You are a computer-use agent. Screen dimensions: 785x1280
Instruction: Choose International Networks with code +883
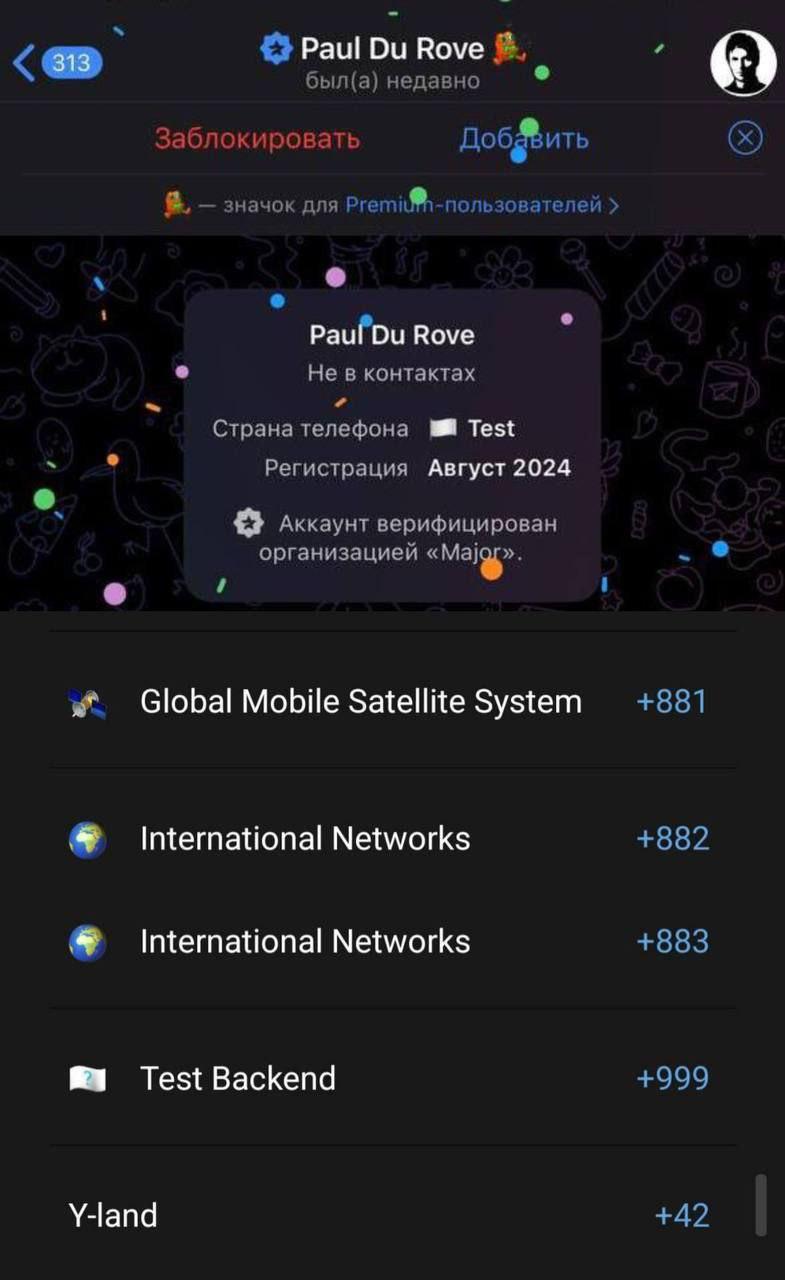[390, 941]
